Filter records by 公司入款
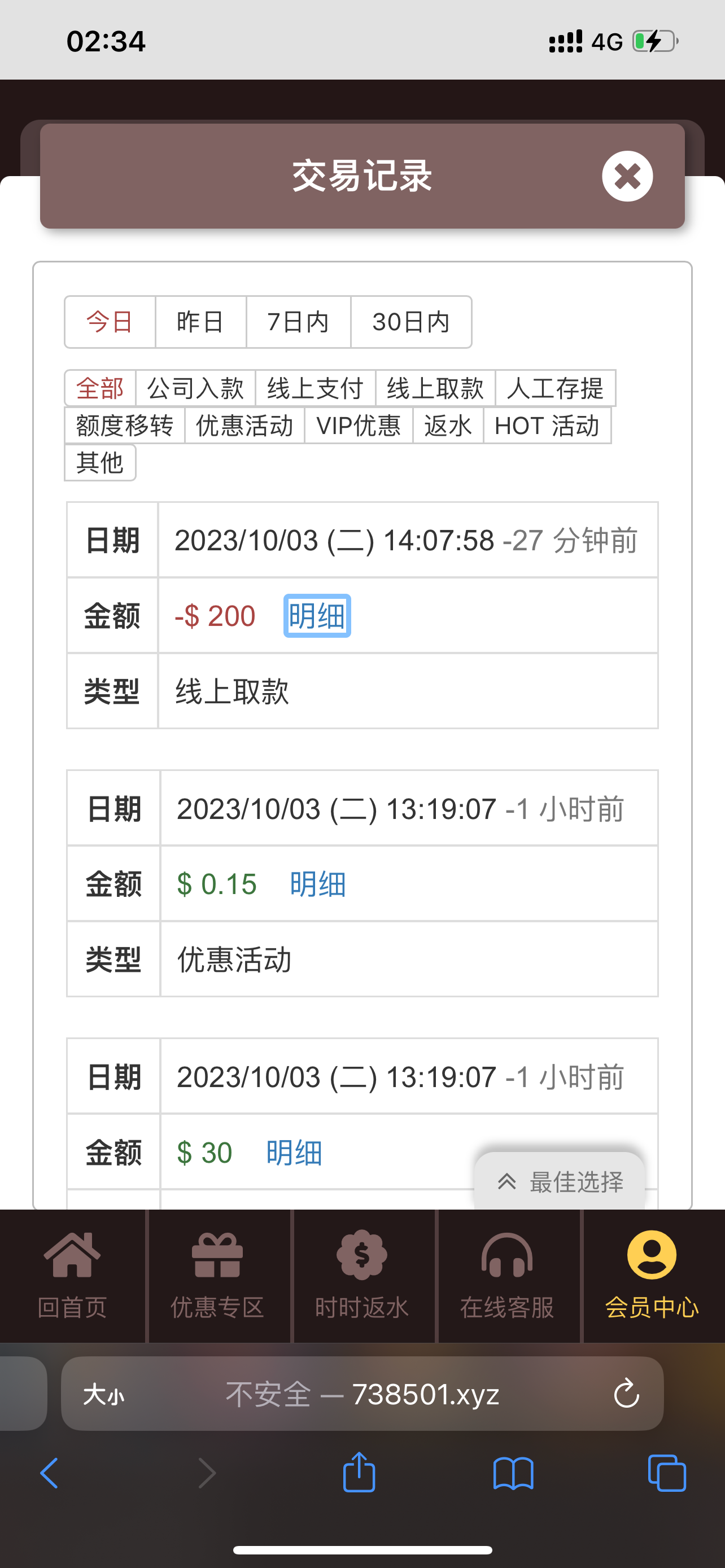 coord(195,388)
